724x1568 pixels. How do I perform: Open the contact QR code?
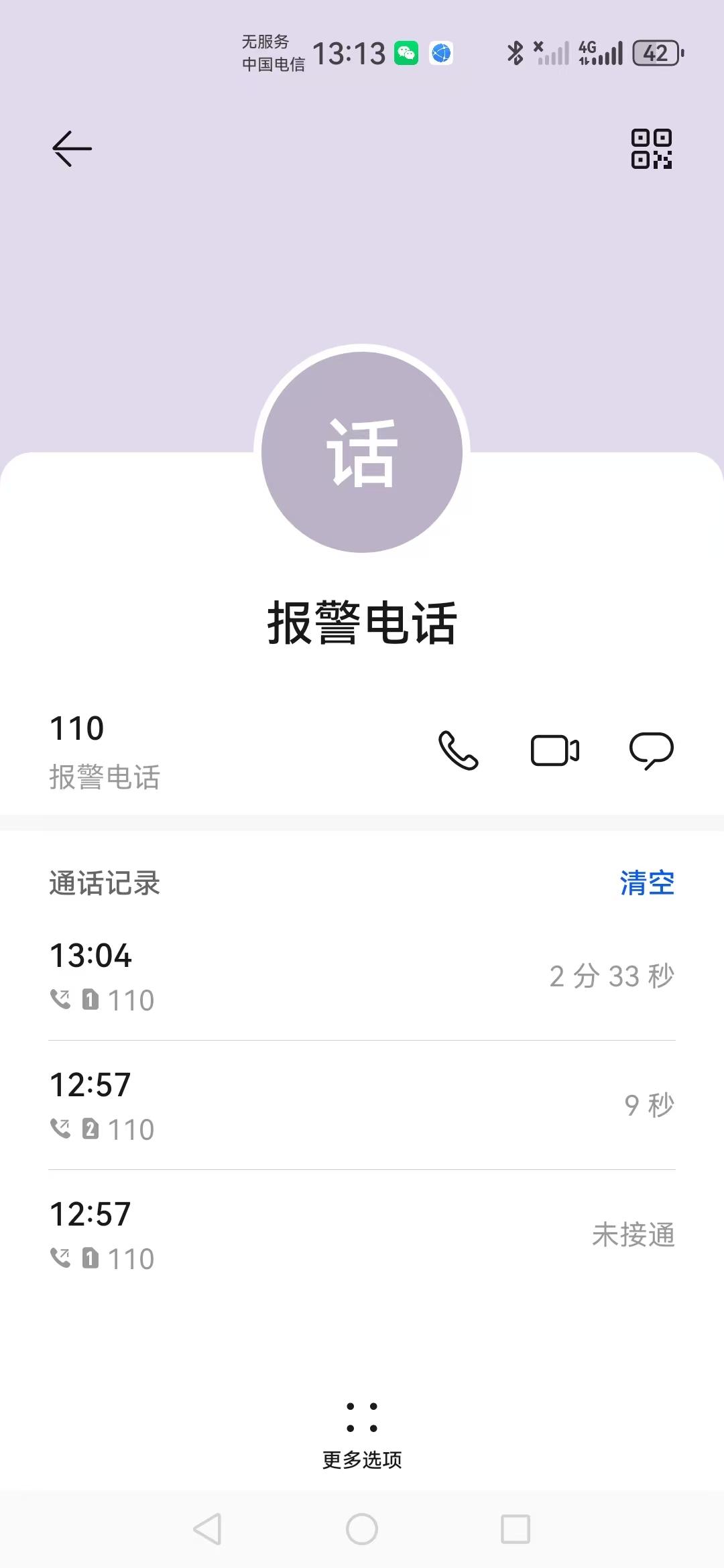click(651, 149)
